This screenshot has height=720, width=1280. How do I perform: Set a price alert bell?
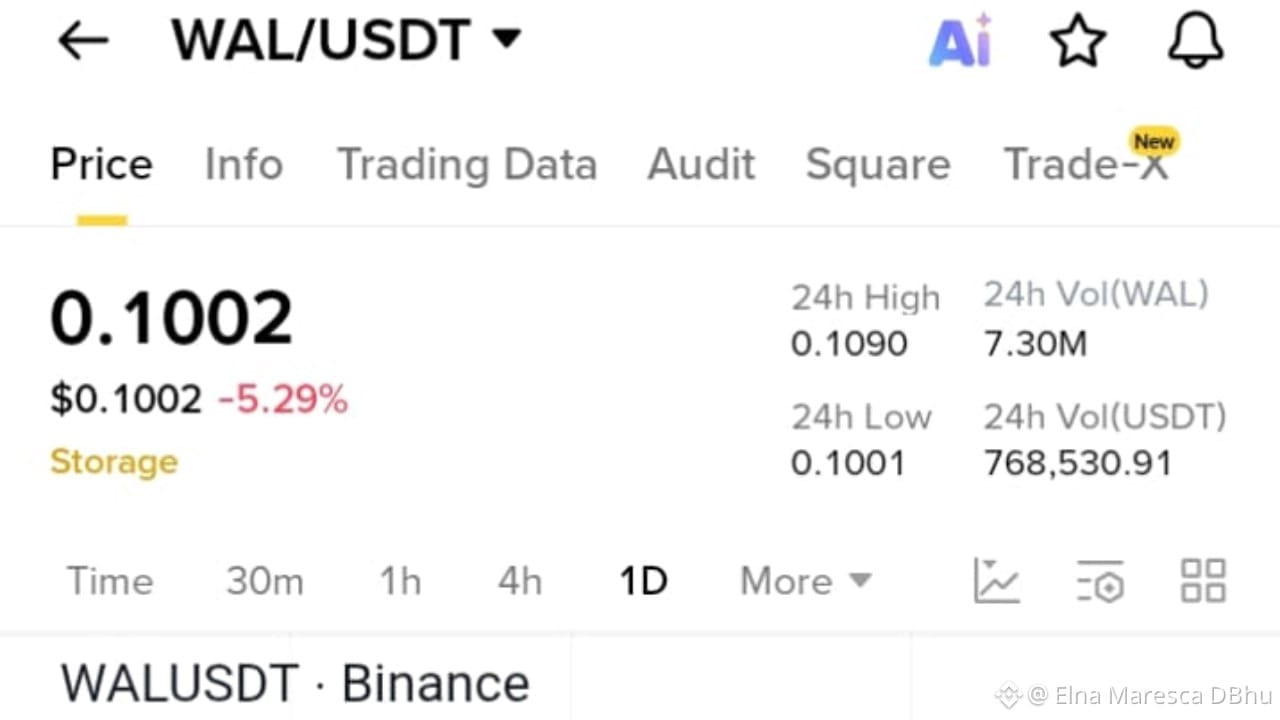pyautogui.click(x=1196, y=42)
